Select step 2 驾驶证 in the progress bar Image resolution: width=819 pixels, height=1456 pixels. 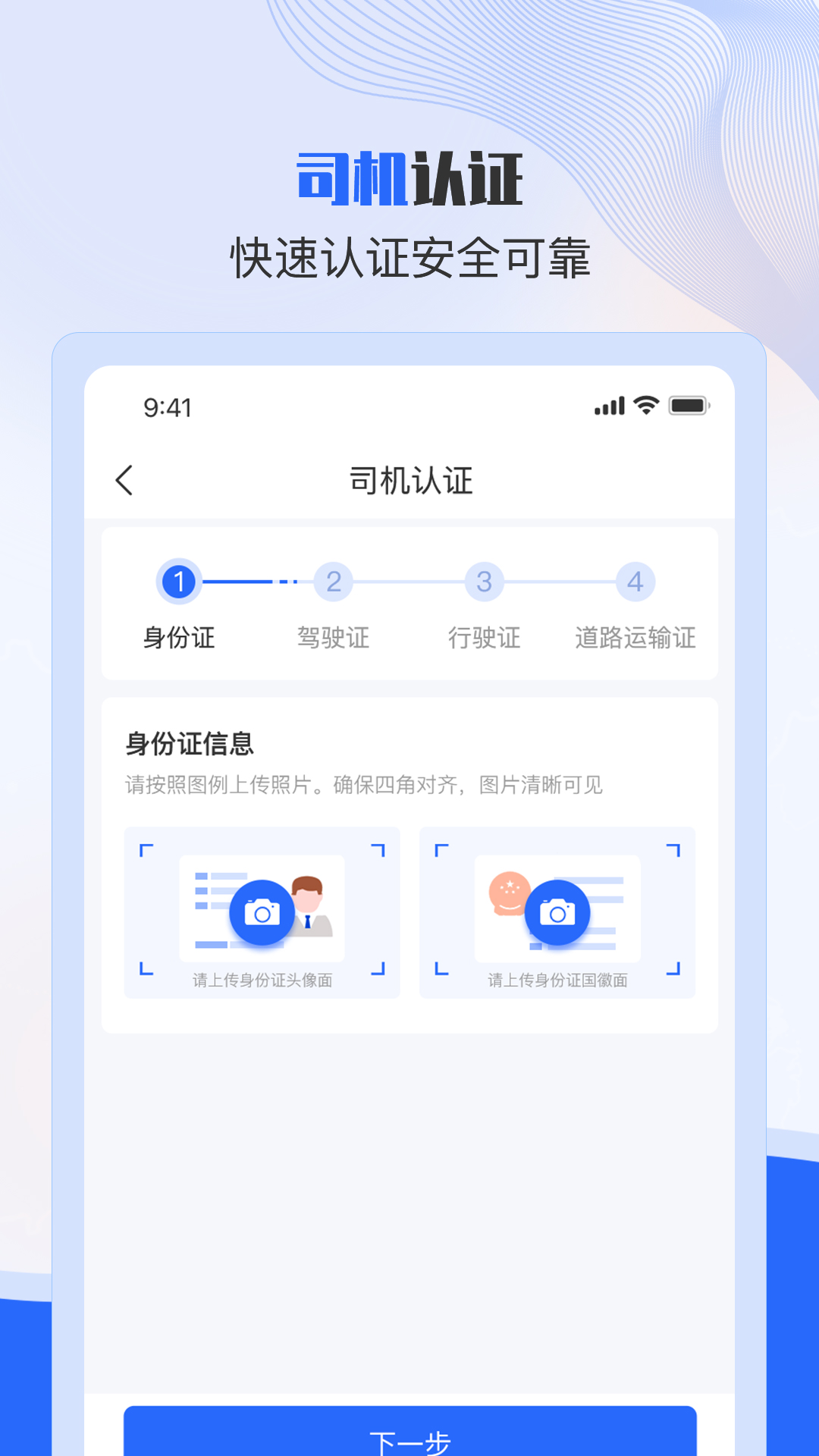point(332,582)
